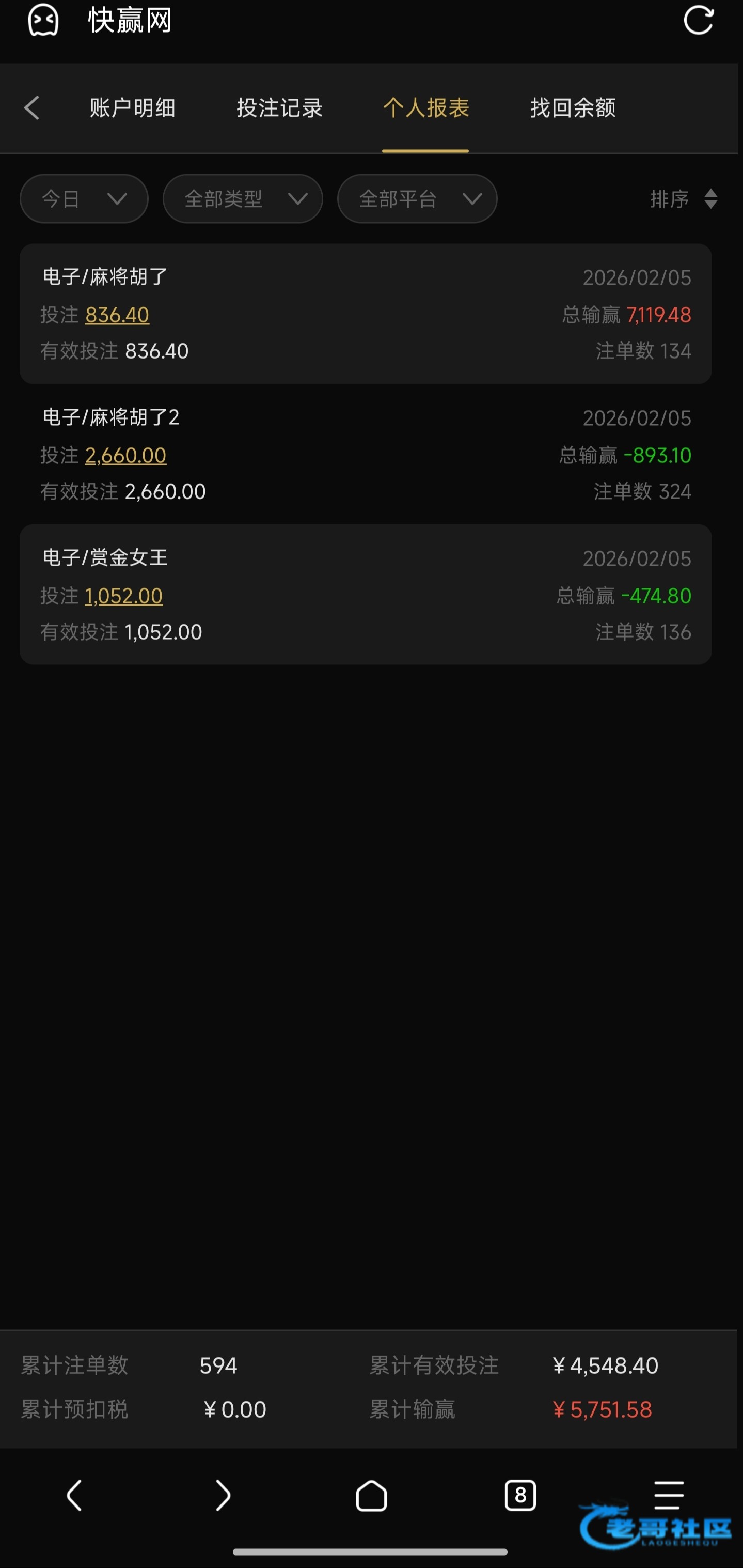This screenshot has width=743, height=1568.
Task: Go forward with the browser's bottom arrow
Action: coord(224,1496)
